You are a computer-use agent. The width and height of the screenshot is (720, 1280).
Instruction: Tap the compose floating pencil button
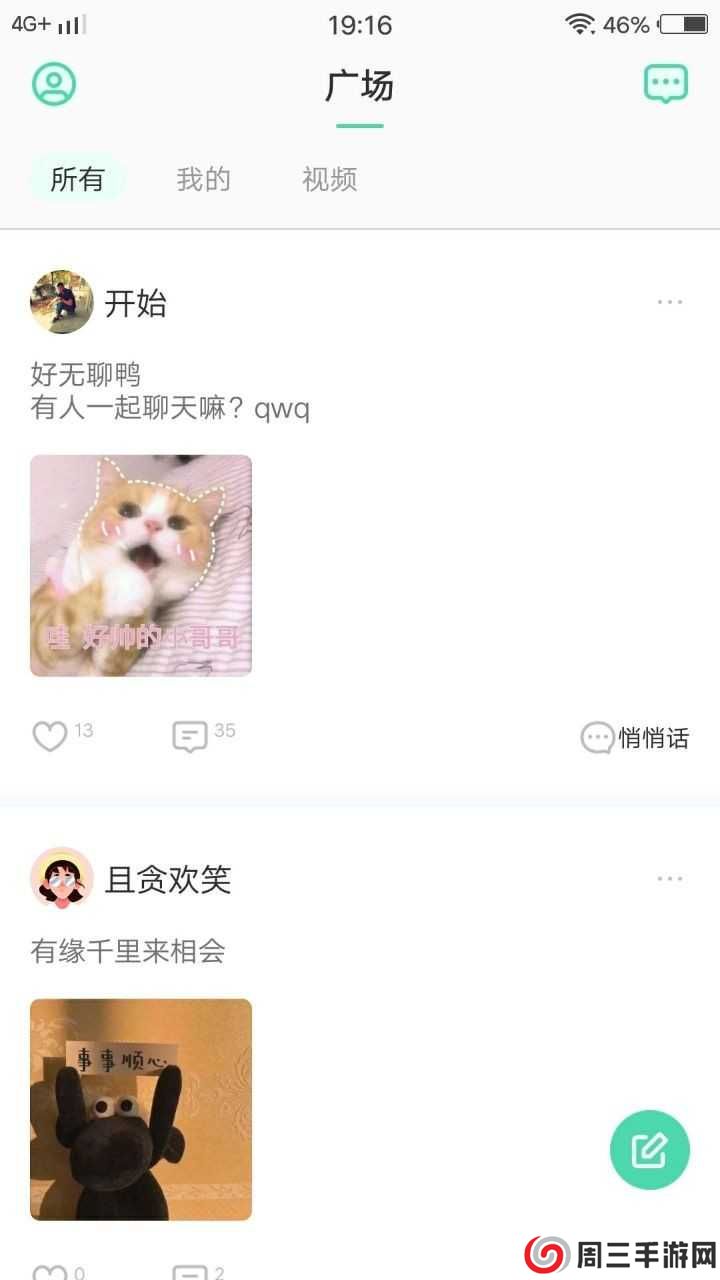pos(649,1150)
